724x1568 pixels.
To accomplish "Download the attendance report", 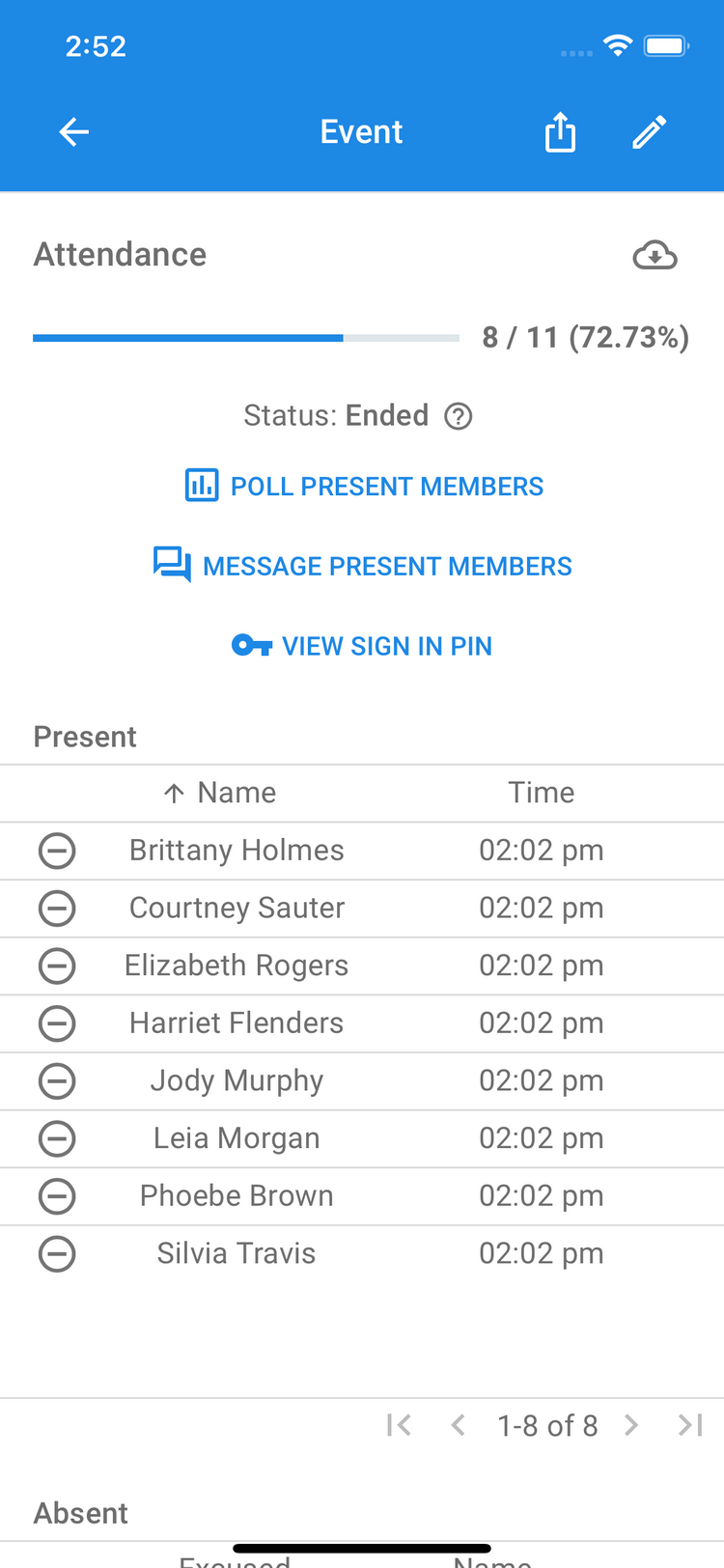I will (x=654, y=255).
